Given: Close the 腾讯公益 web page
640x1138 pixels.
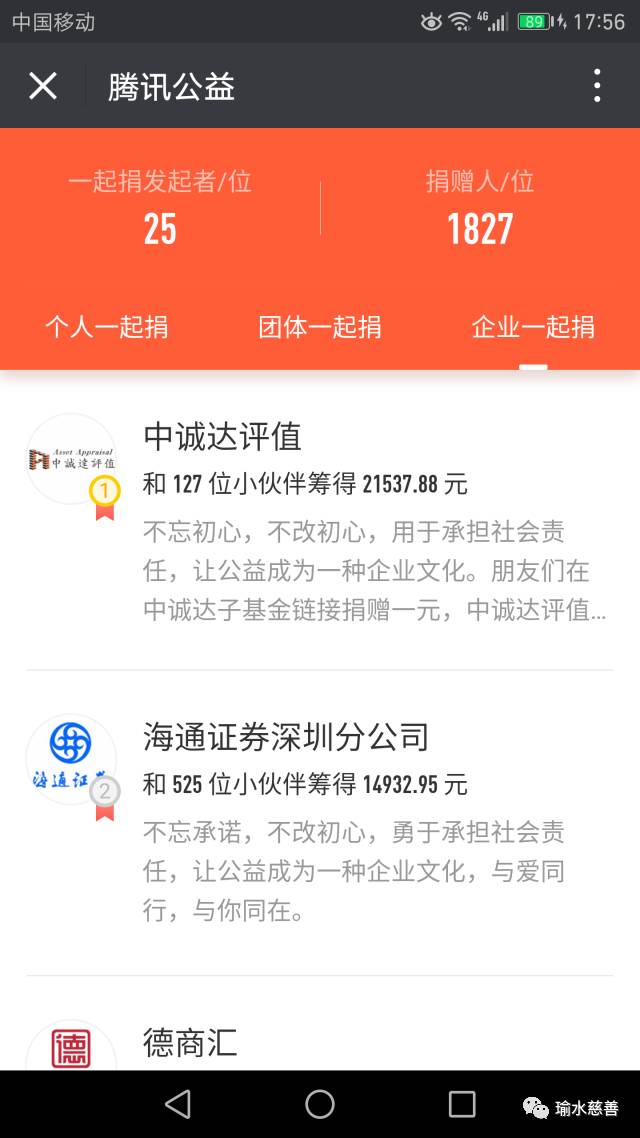Looking at the screenshot, I should (x=43, y=86).
